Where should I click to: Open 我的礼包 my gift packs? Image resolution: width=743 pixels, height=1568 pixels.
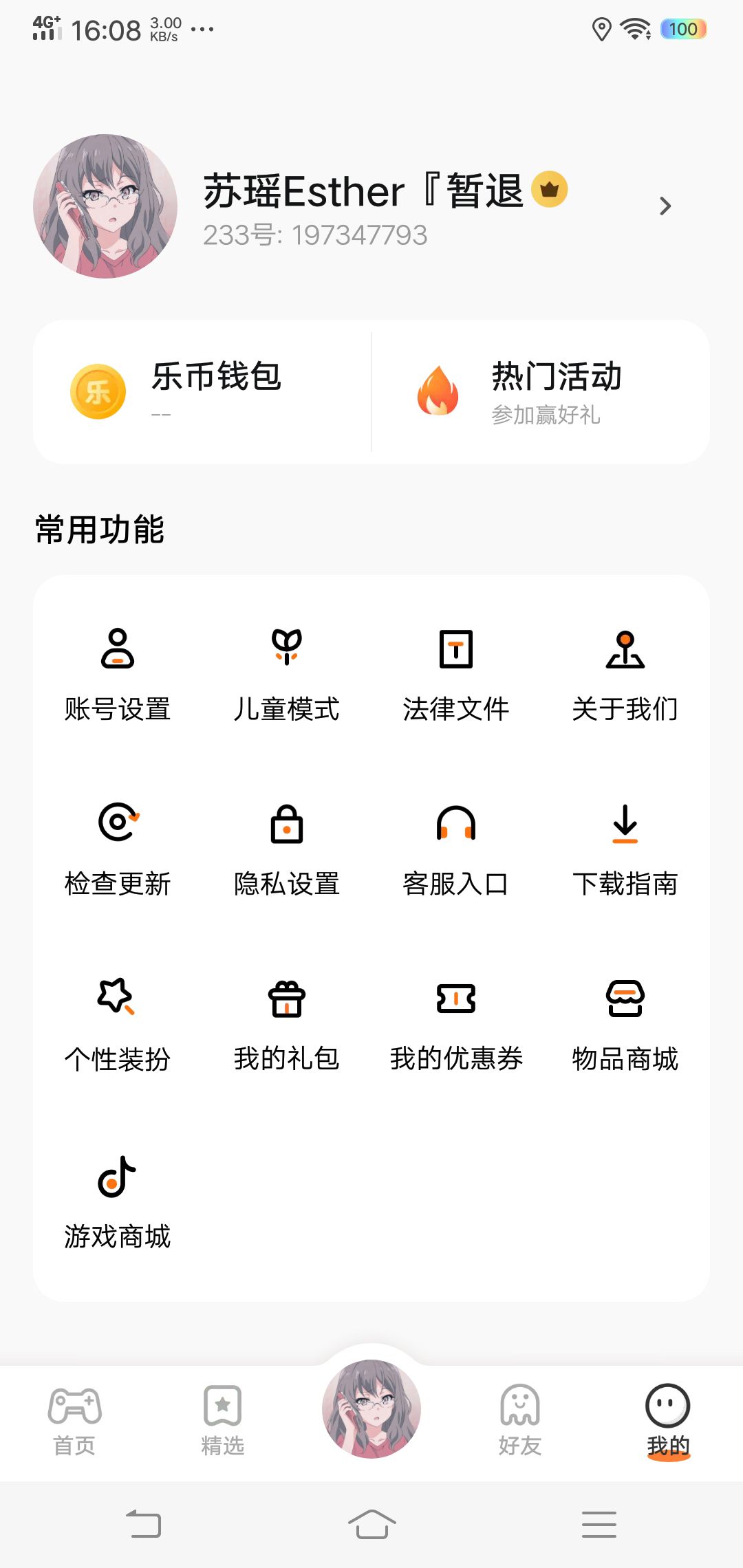[287, 1023]
